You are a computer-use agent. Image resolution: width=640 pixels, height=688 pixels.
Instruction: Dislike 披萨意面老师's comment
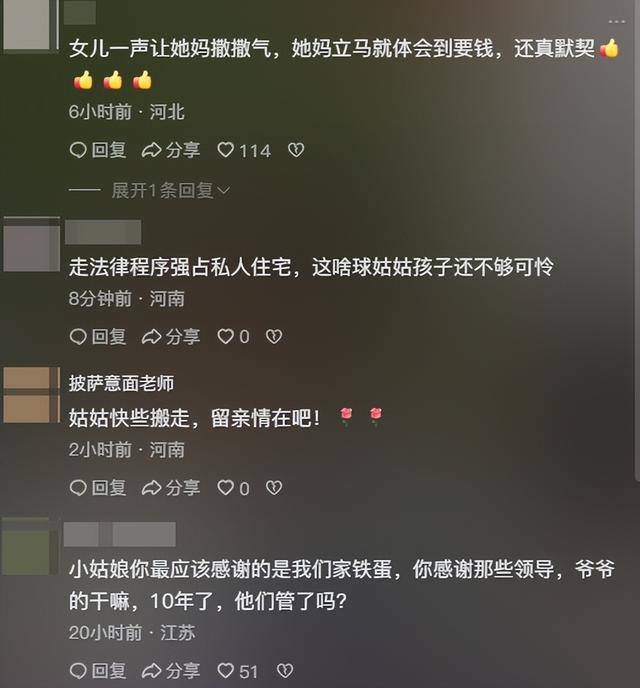[x=274, y=488]
